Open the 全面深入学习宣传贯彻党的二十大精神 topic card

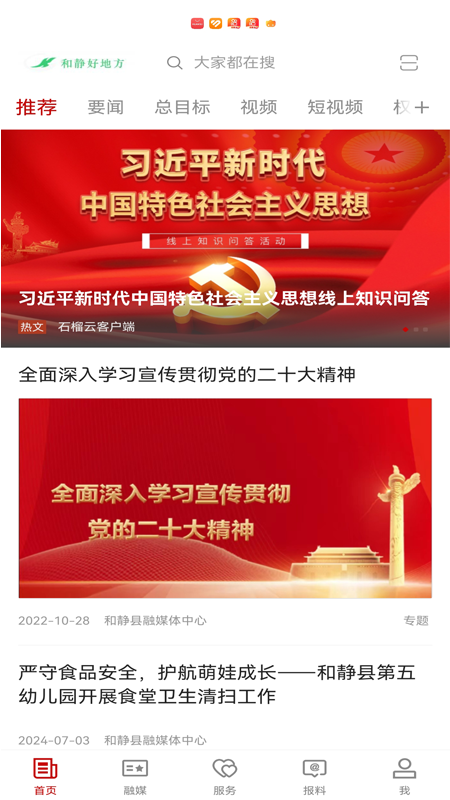(225, 496)
